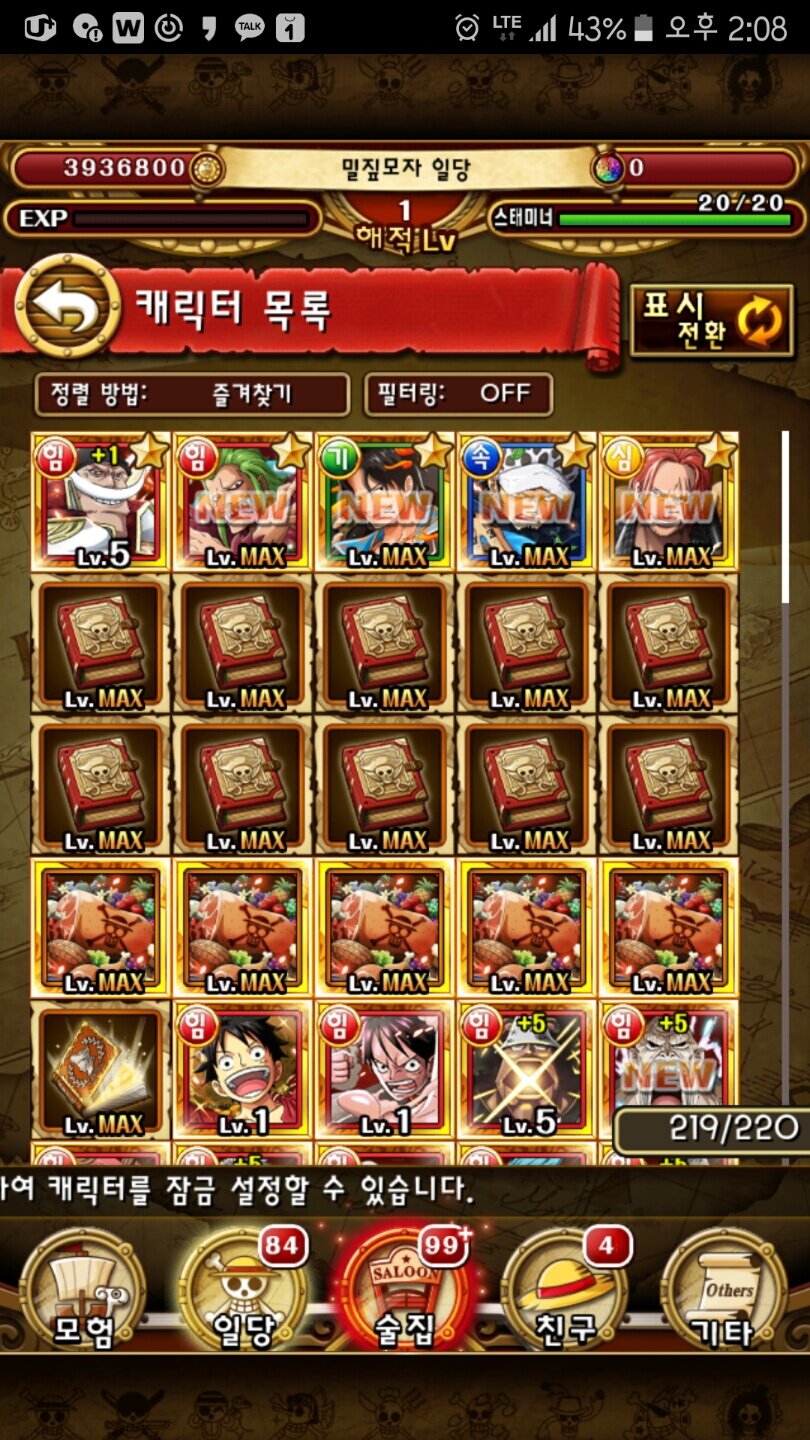This screenshot has width=810, height=1440.
Task: Open the 모험 adventure tab
Action: pos(82,1293)
